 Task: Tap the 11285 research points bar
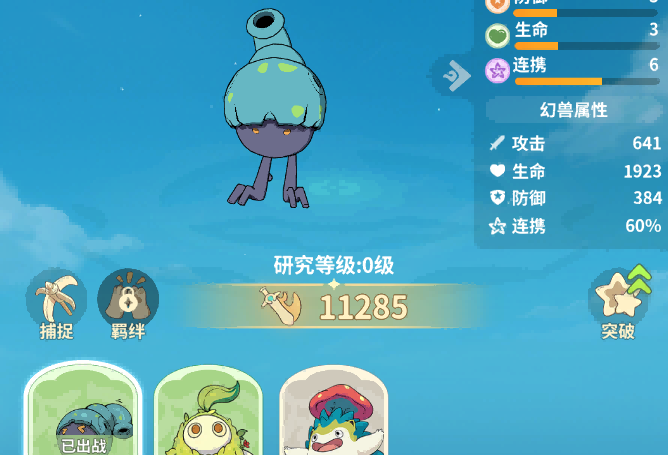point(335,307)
